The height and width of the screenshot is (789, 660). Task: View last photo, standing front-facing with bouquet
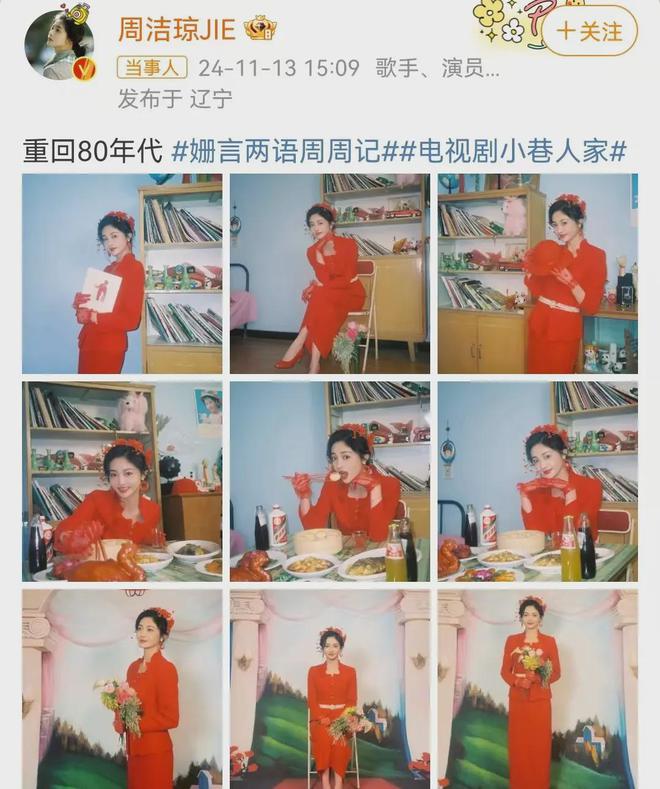(x=537, y=689)
